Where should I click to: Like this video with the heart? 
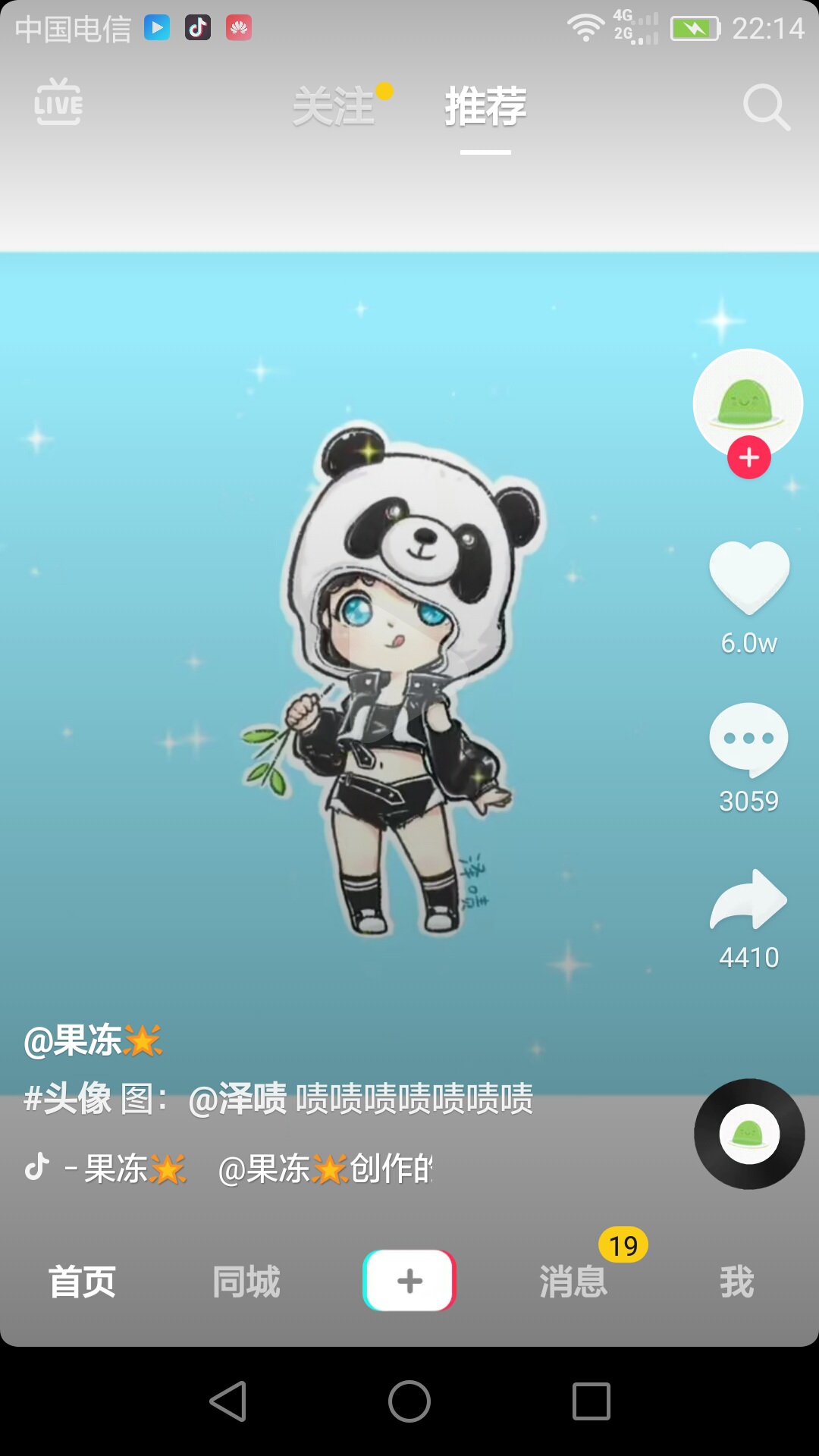(749, 578)
